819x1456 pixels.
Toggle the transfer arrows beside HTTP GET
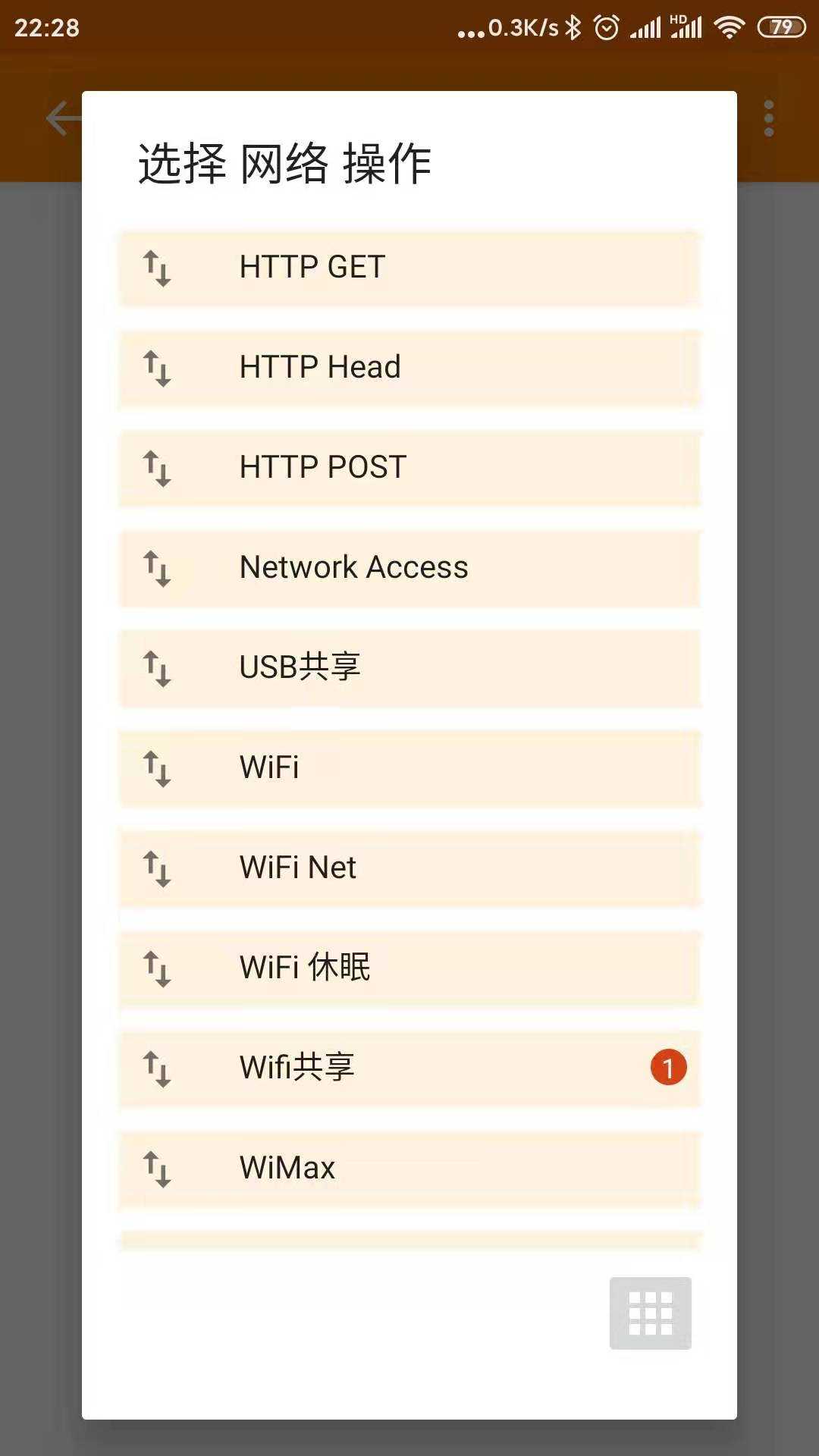click(157, 269)
